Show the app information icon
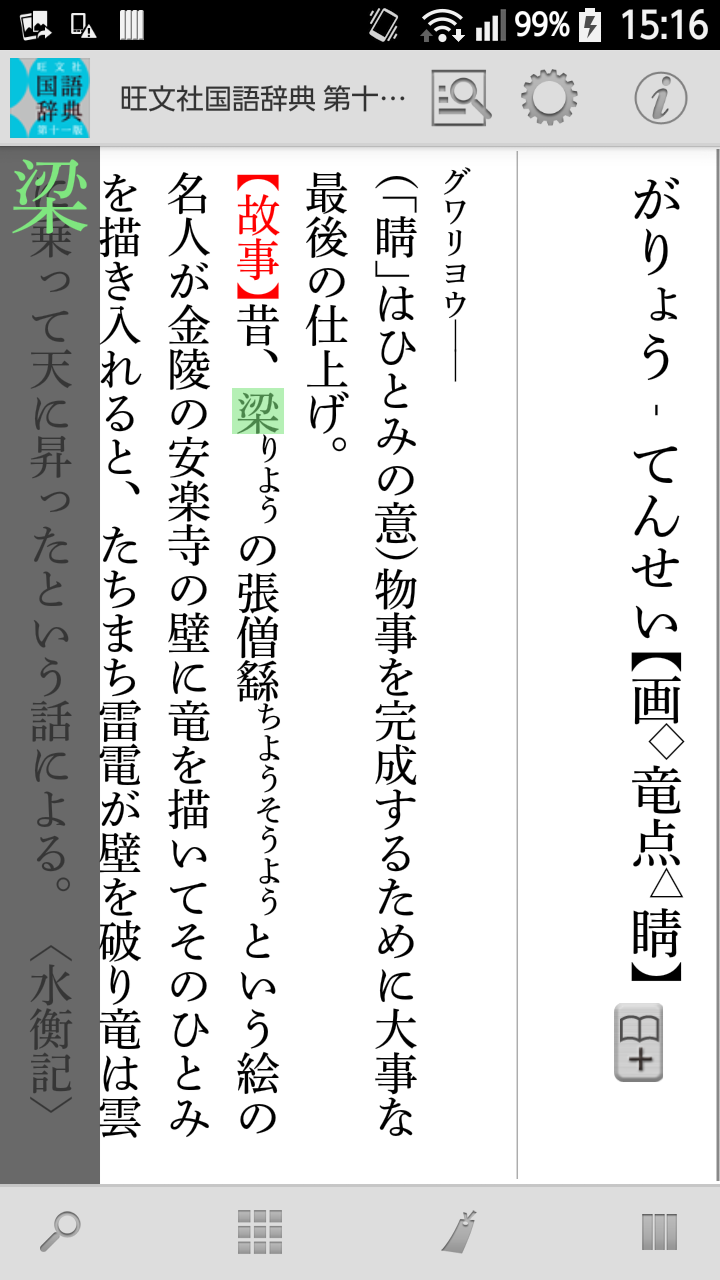This screenshot has height=1280, width=720. pos(661,98)
